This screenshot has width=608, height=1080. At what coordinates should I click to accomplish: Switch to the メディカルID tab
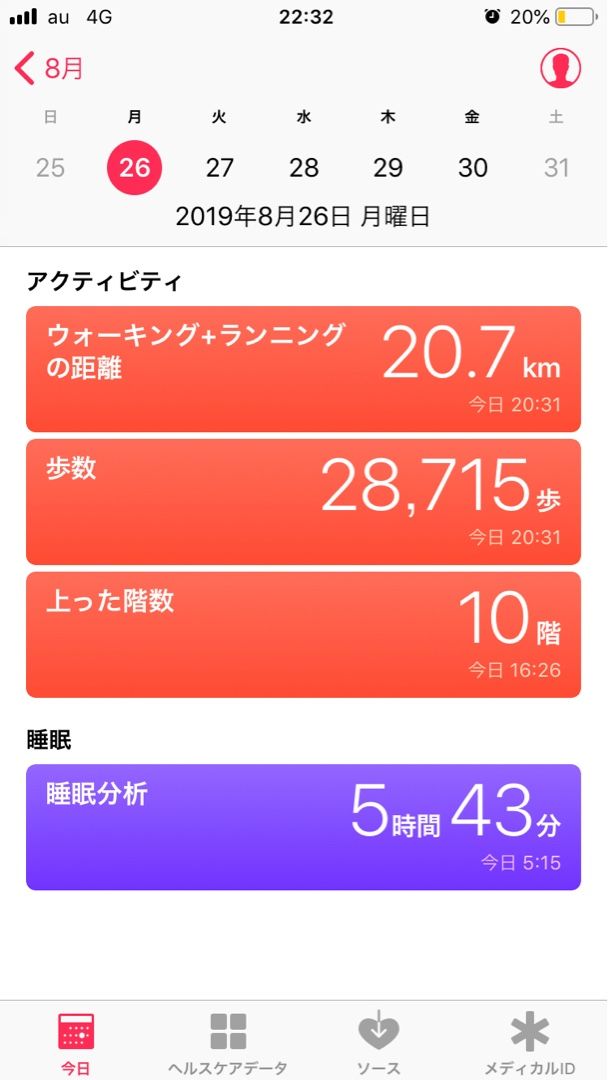[530, 1043]
